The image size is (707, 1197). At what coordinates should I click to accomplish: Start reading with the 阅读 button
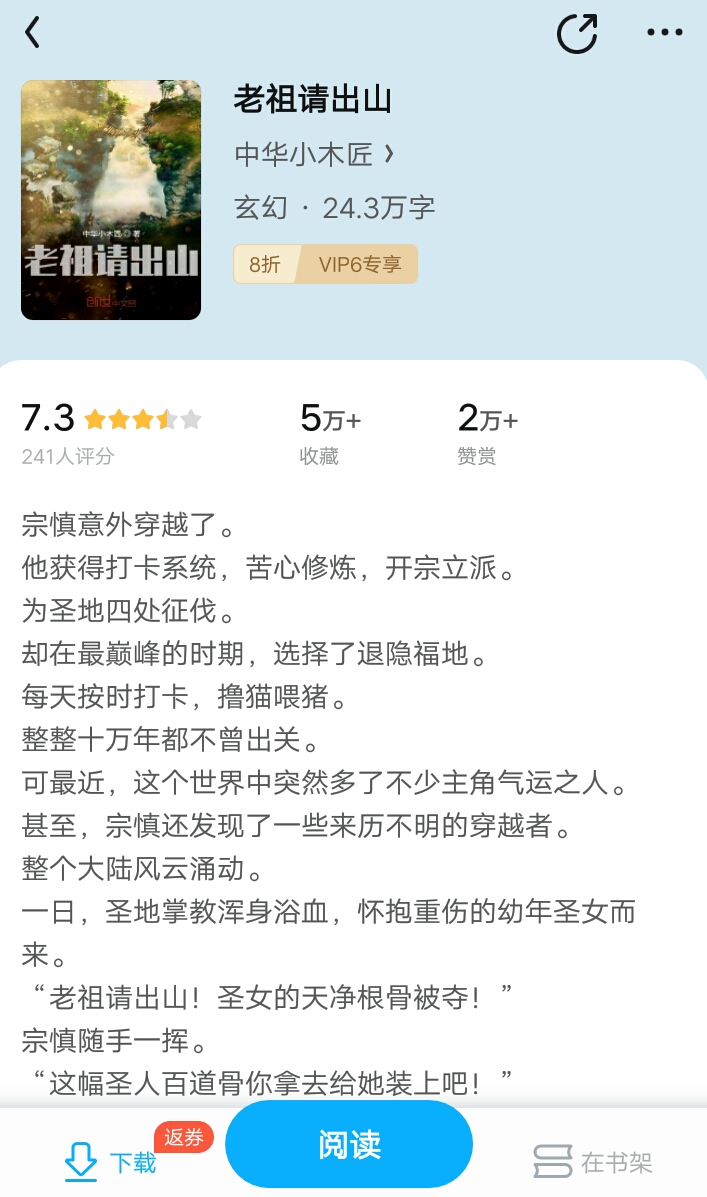tap(349, 1145)
